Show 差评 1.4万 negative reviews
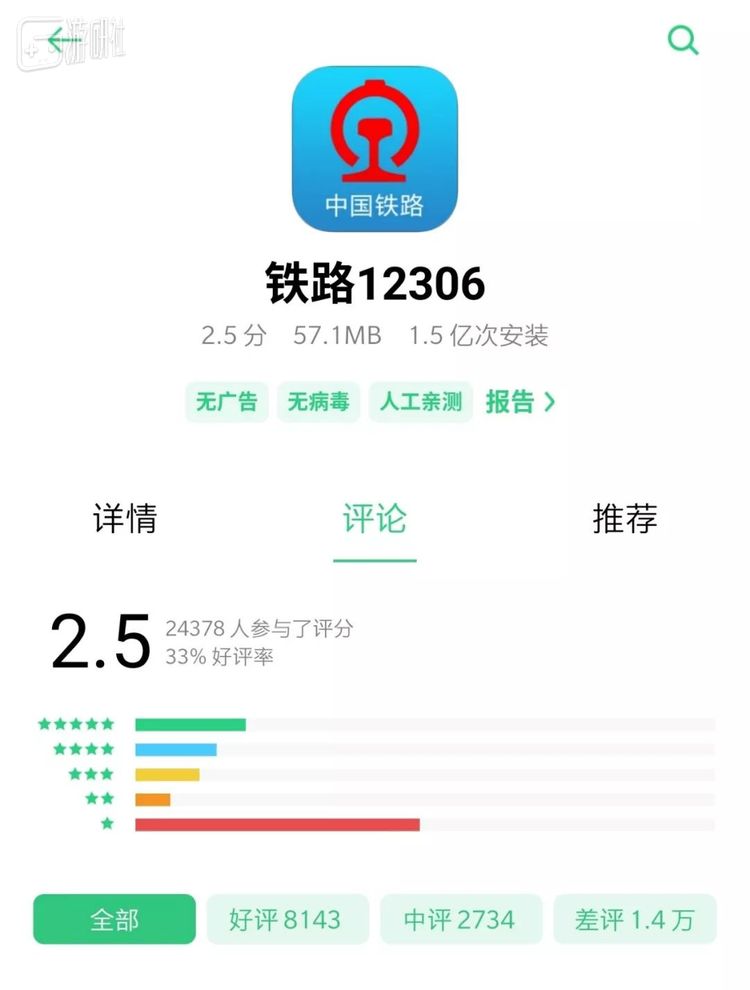This screenshot has width=750, height=990. [635, 919]
